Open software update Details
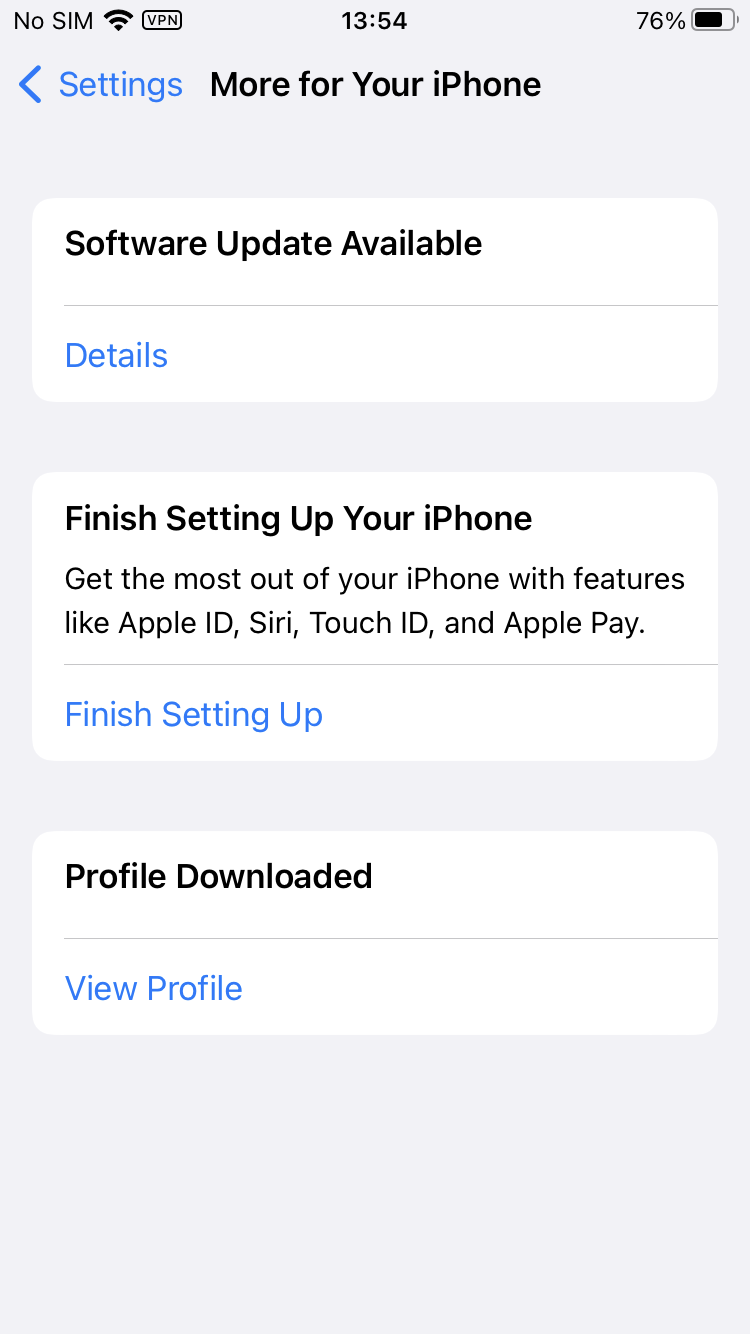Viewport: 750px width, 1334px height. click(117, 356)
